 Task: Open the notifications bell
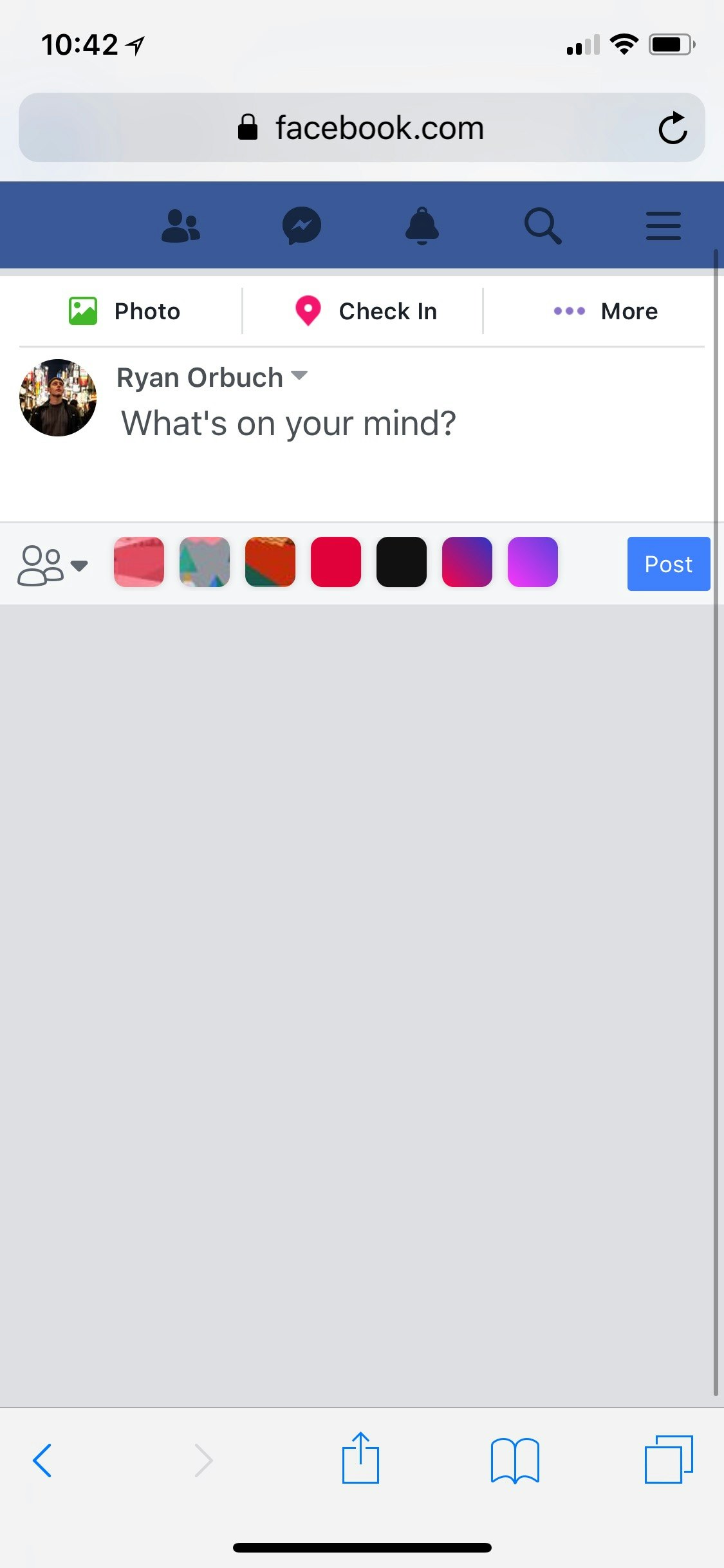(x=422, y=226)
